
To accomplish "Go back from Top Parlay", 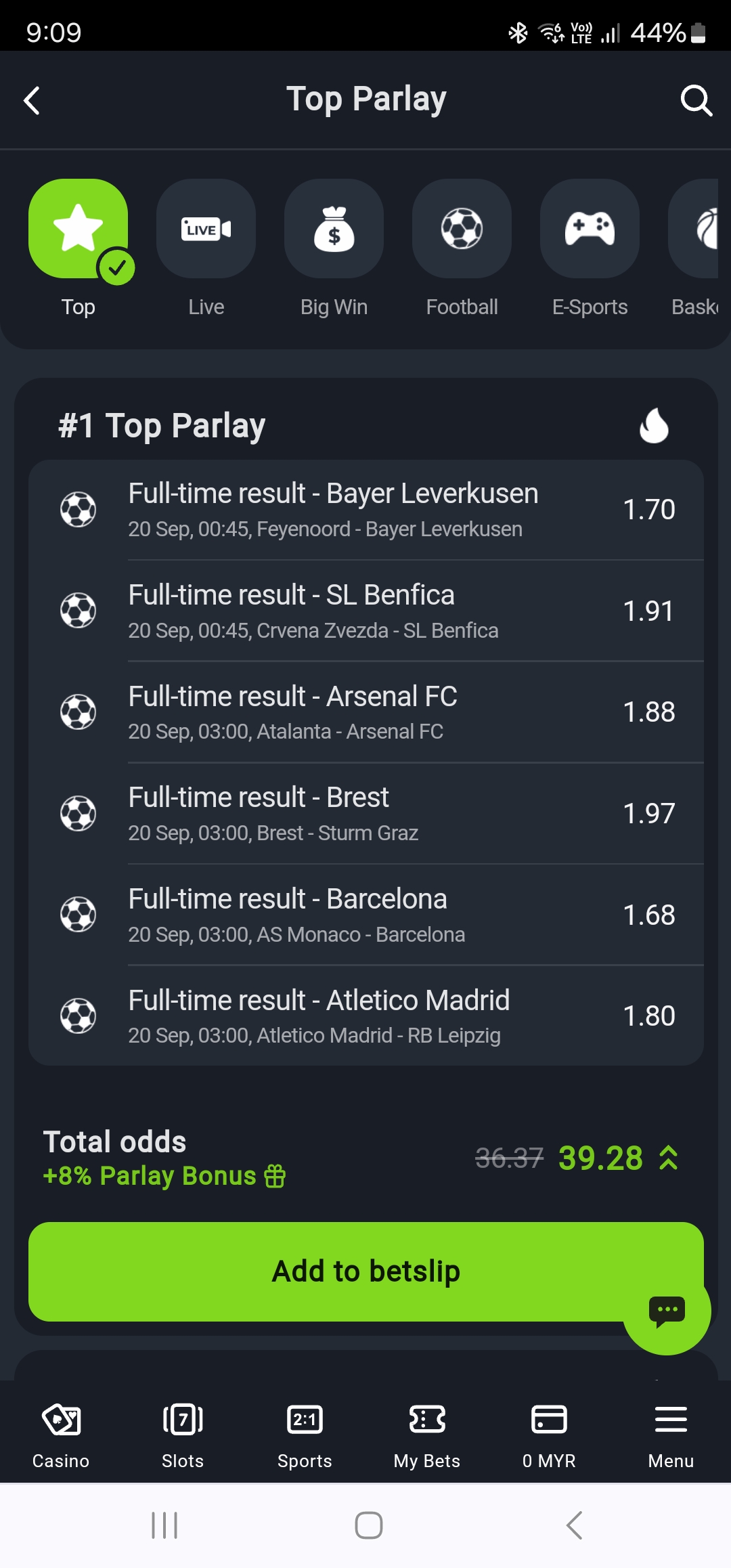I will (32, 101).
